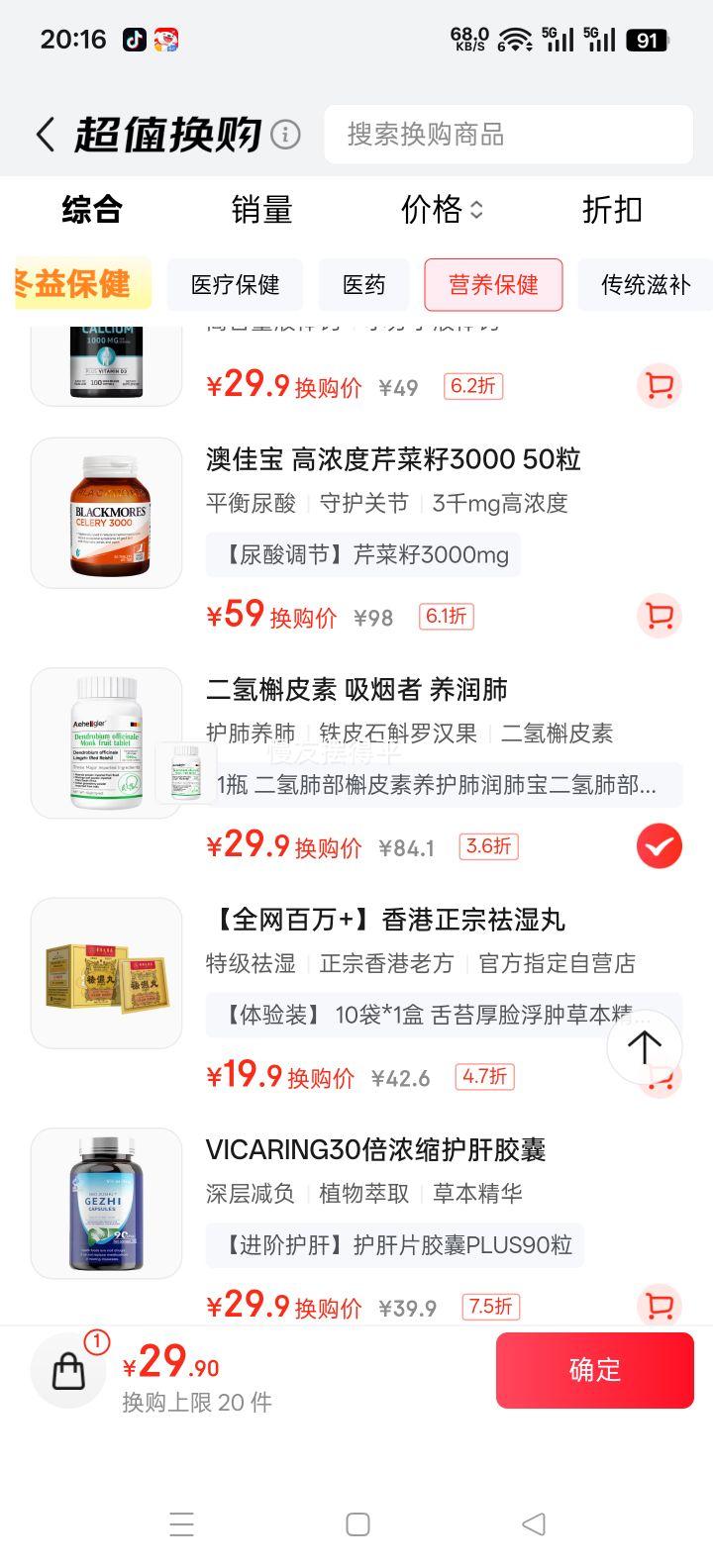Tap the 搜索换购商品 search box
The width and height of the screenshot is (713, 1568).
click(x=507, y=135)
